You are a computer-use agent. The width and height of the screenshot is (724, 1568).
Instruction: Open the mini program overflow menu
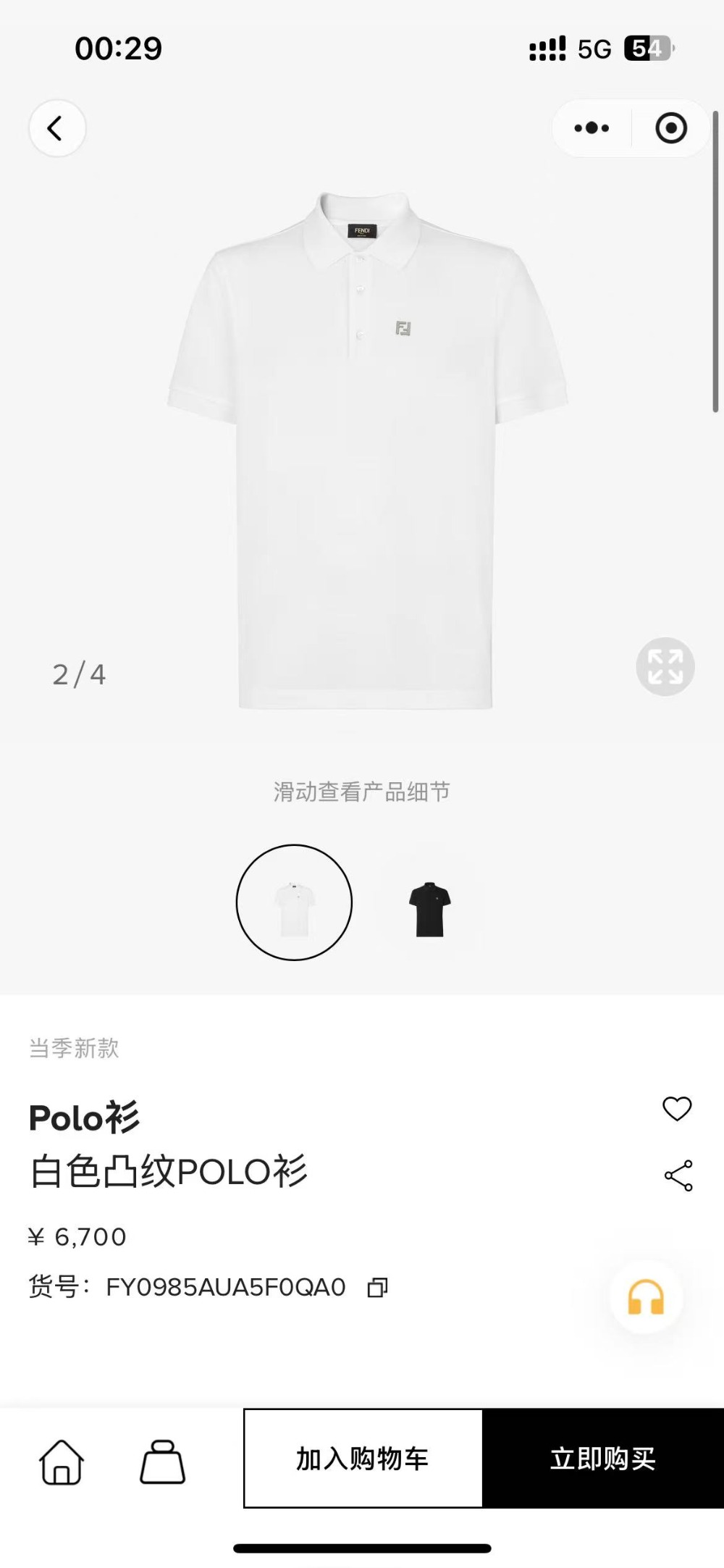592,129
